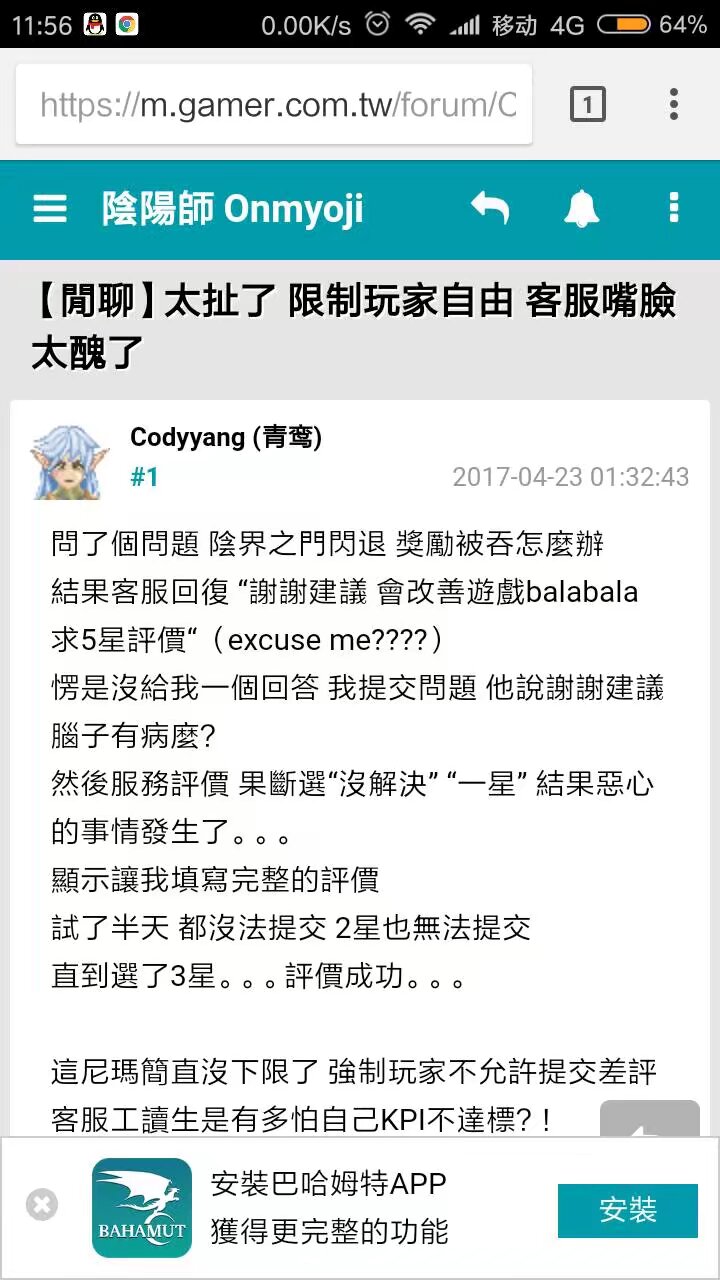Tap the 安裝 install button
The height and width of the screenshot is (1280, 720).
click(627, 1210)
